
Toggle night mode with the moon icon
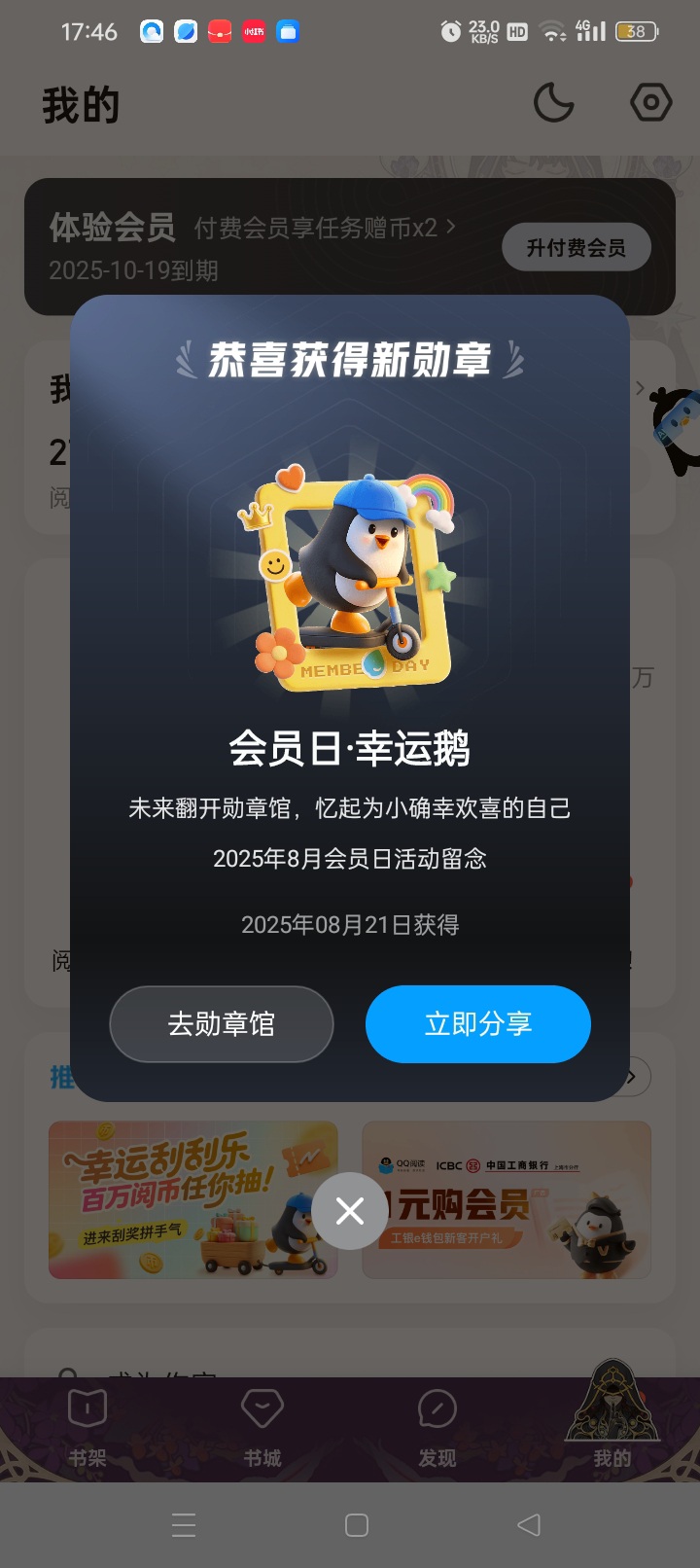tap(553, 102)
